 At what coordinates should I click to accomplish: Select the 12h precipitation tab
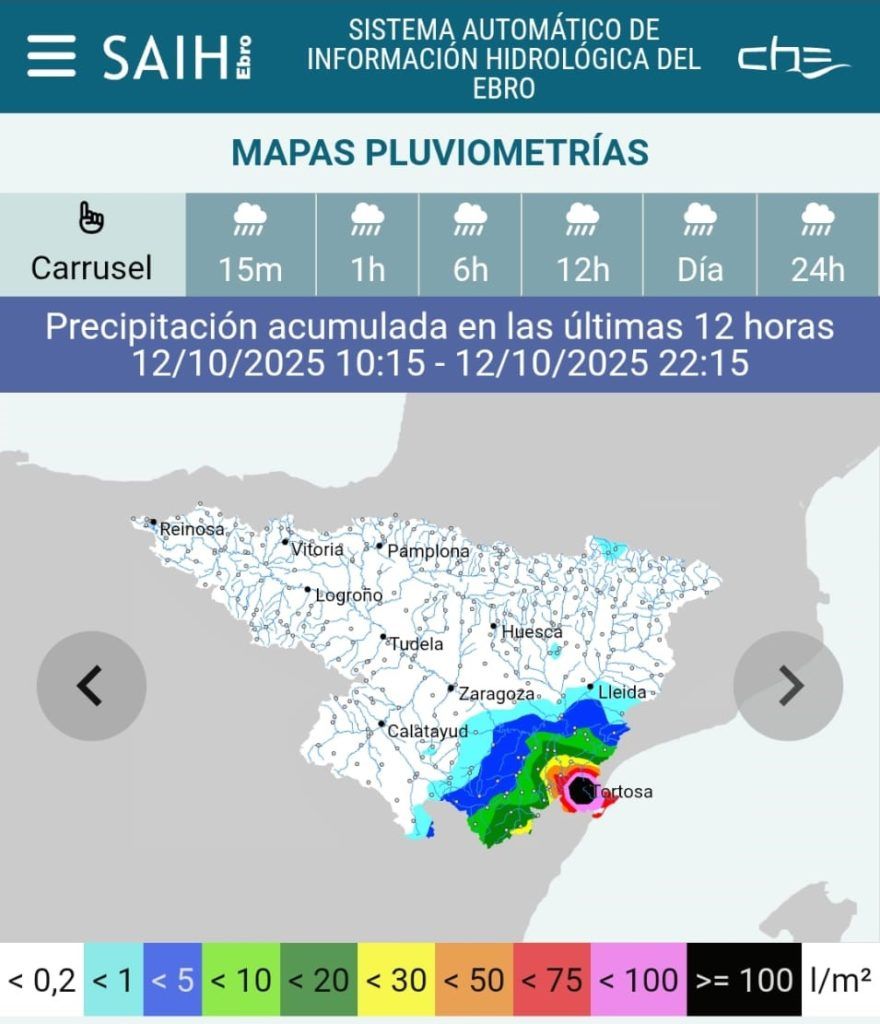582,244
